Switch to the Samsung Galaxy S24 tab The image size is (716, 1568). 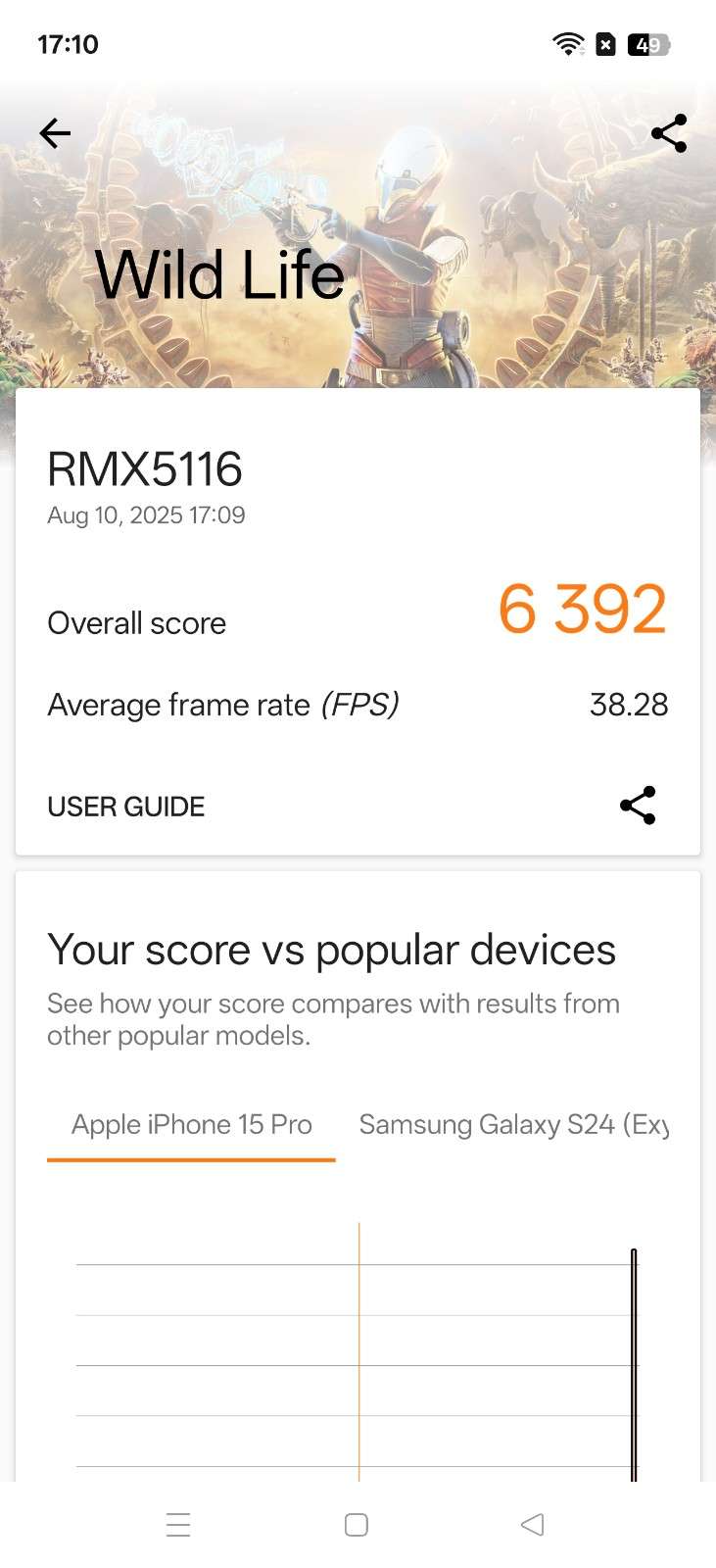(514, 1124)
